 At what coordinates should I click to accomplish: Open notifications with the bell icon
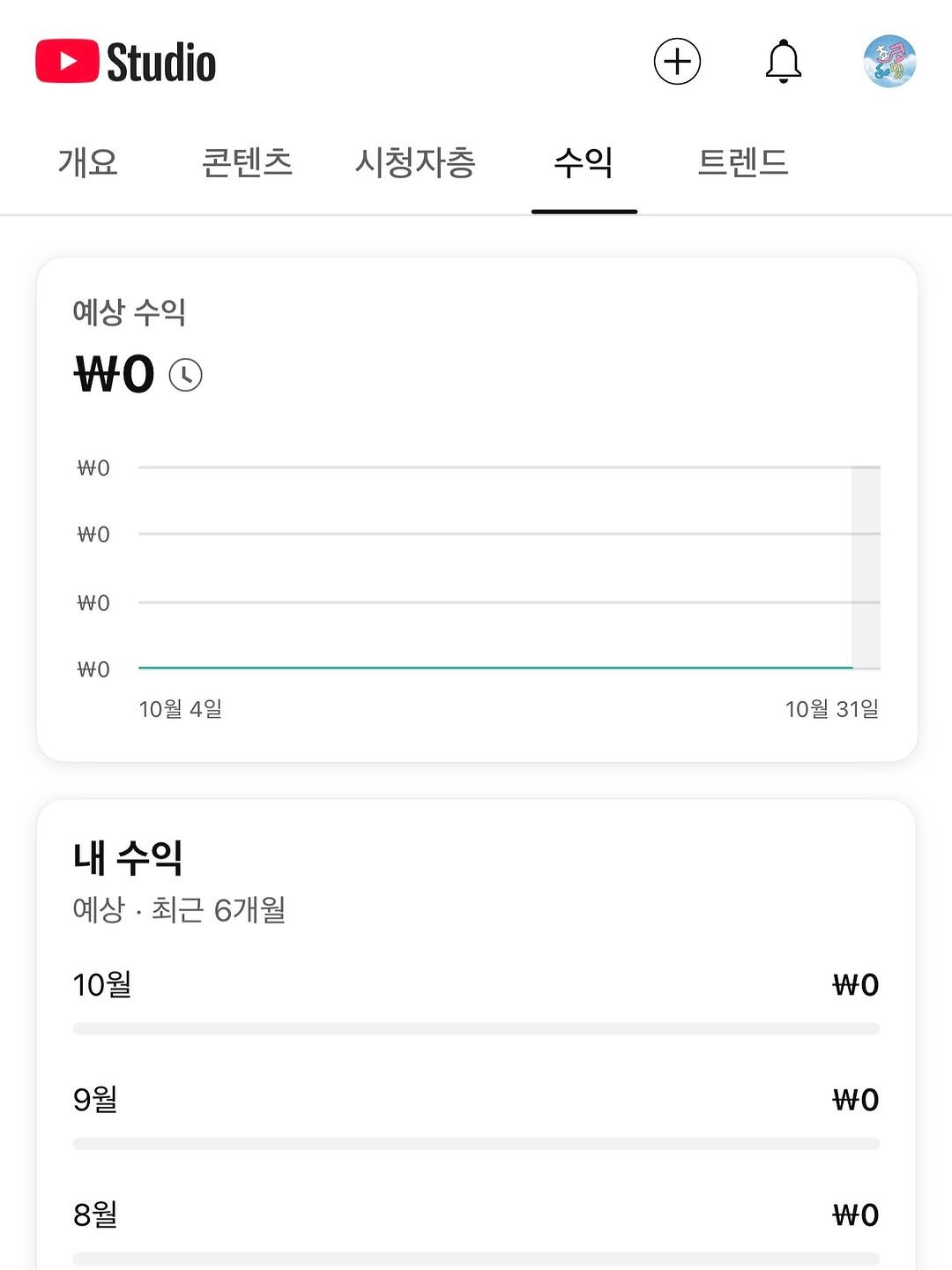coord(783,62)
